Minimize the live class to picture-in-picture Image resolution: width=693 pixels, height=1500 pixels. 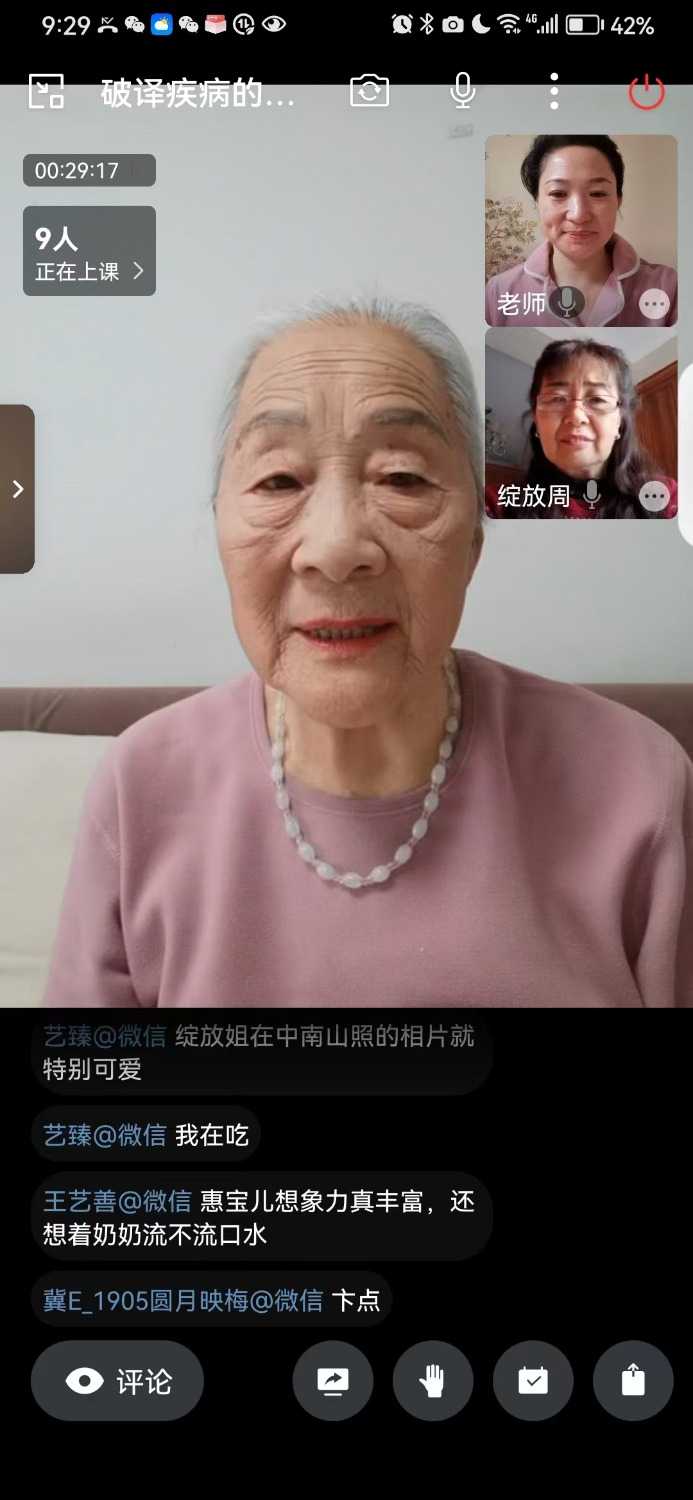pos(46,92)
